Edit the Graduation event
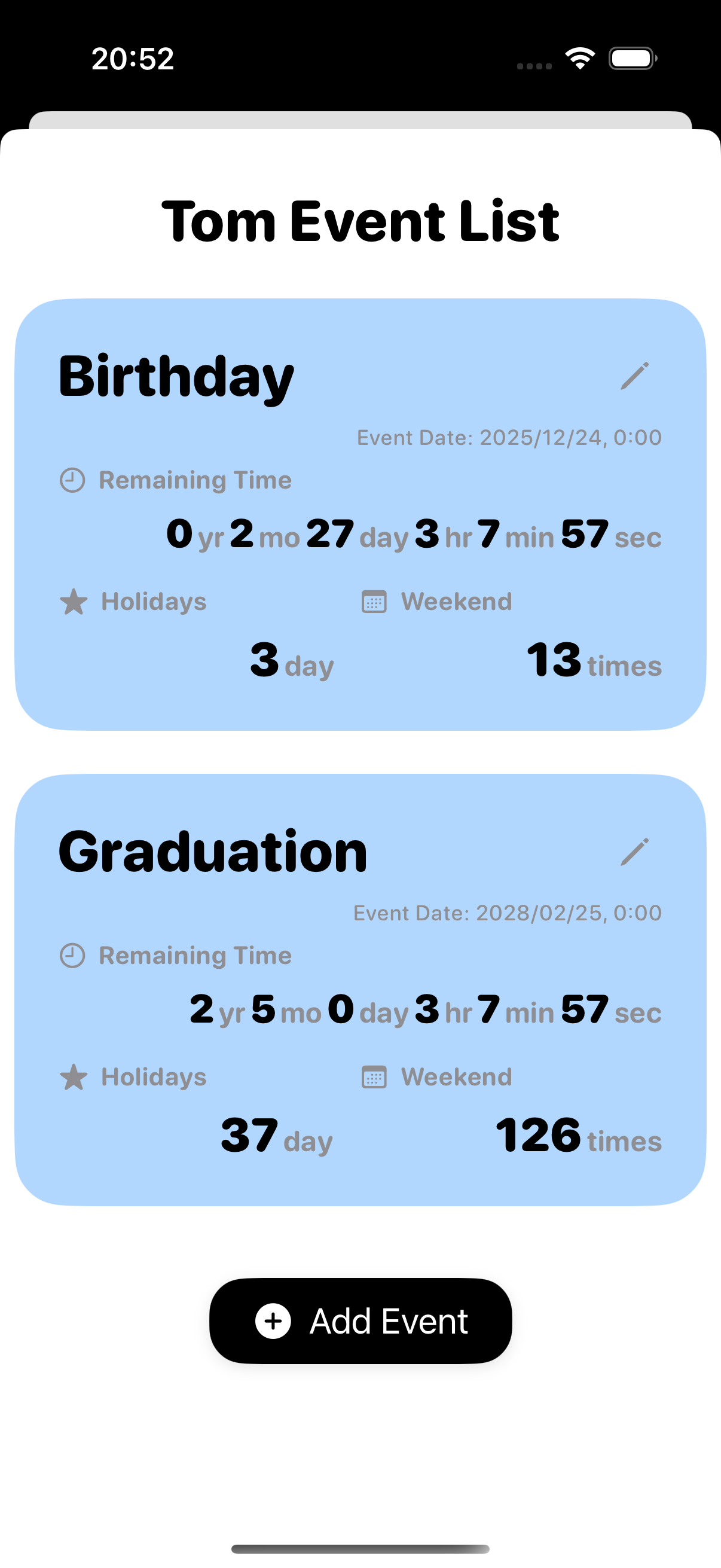The height and width of the screenshot is (1568, 721). (634, 851)
